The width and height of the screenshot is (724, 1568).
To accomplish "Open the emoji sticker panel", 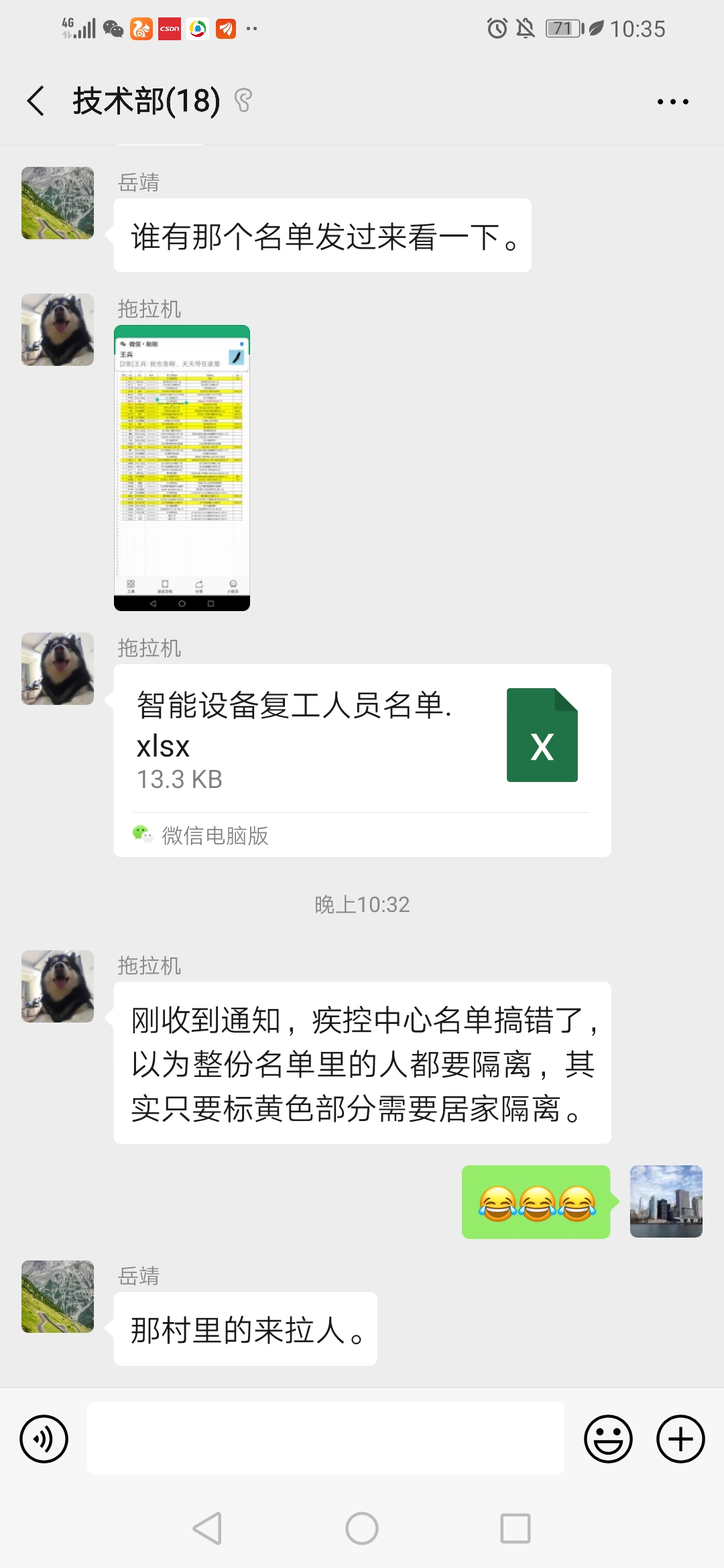I will tap(608, 1439).
